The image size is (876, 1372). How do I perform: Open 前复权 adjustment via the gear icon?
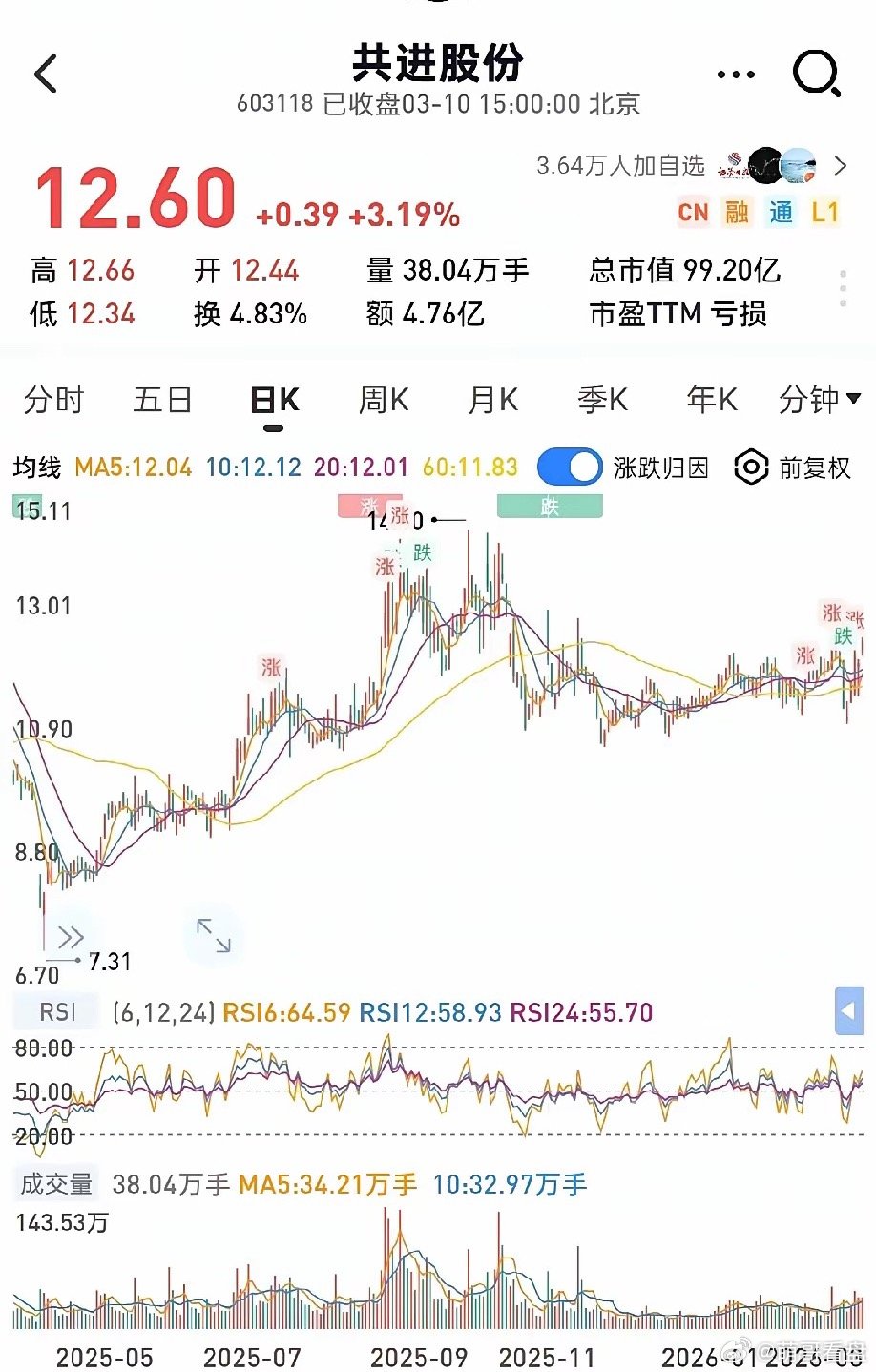pyautogui.click(x=751, y=468)
